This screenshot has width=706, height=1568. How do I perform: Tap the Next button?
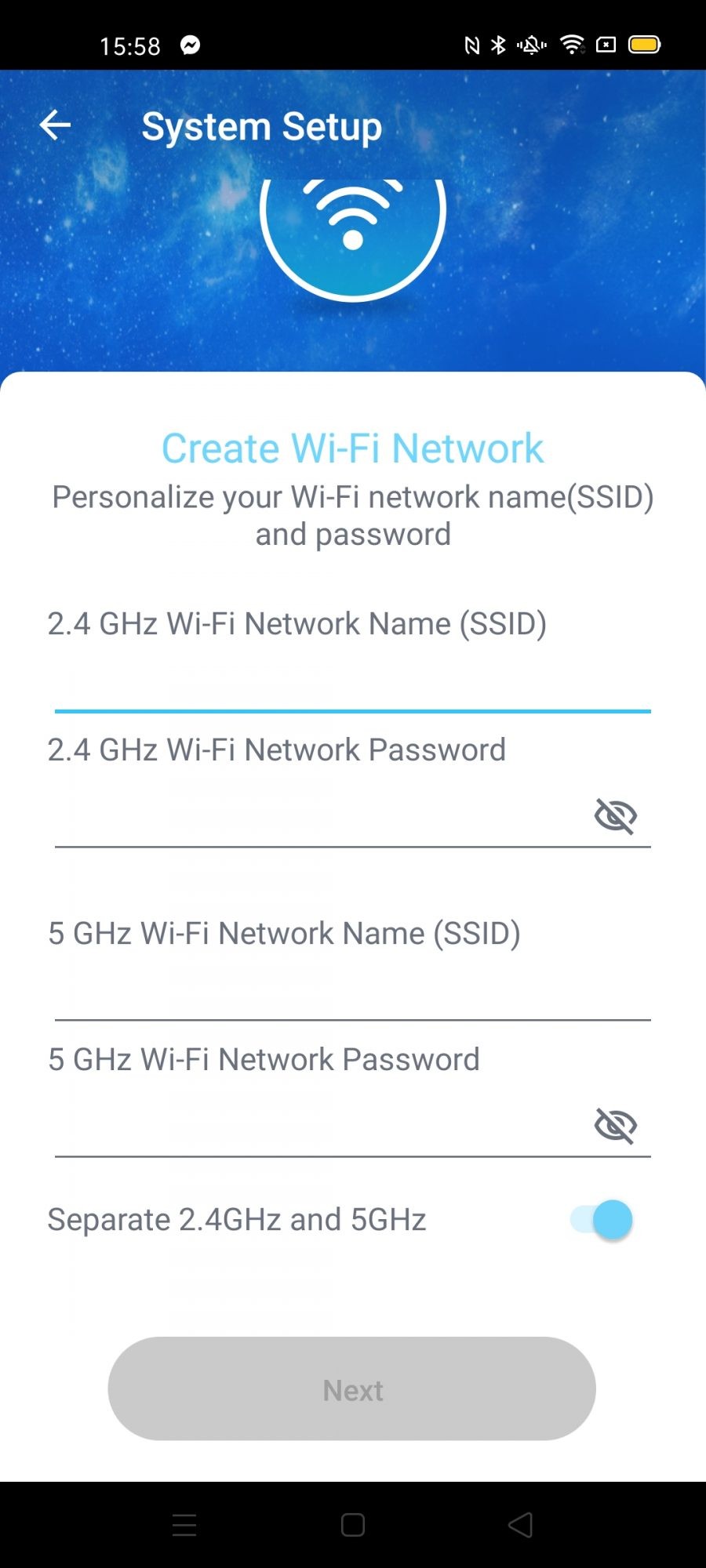click(x=351, y=1389)
